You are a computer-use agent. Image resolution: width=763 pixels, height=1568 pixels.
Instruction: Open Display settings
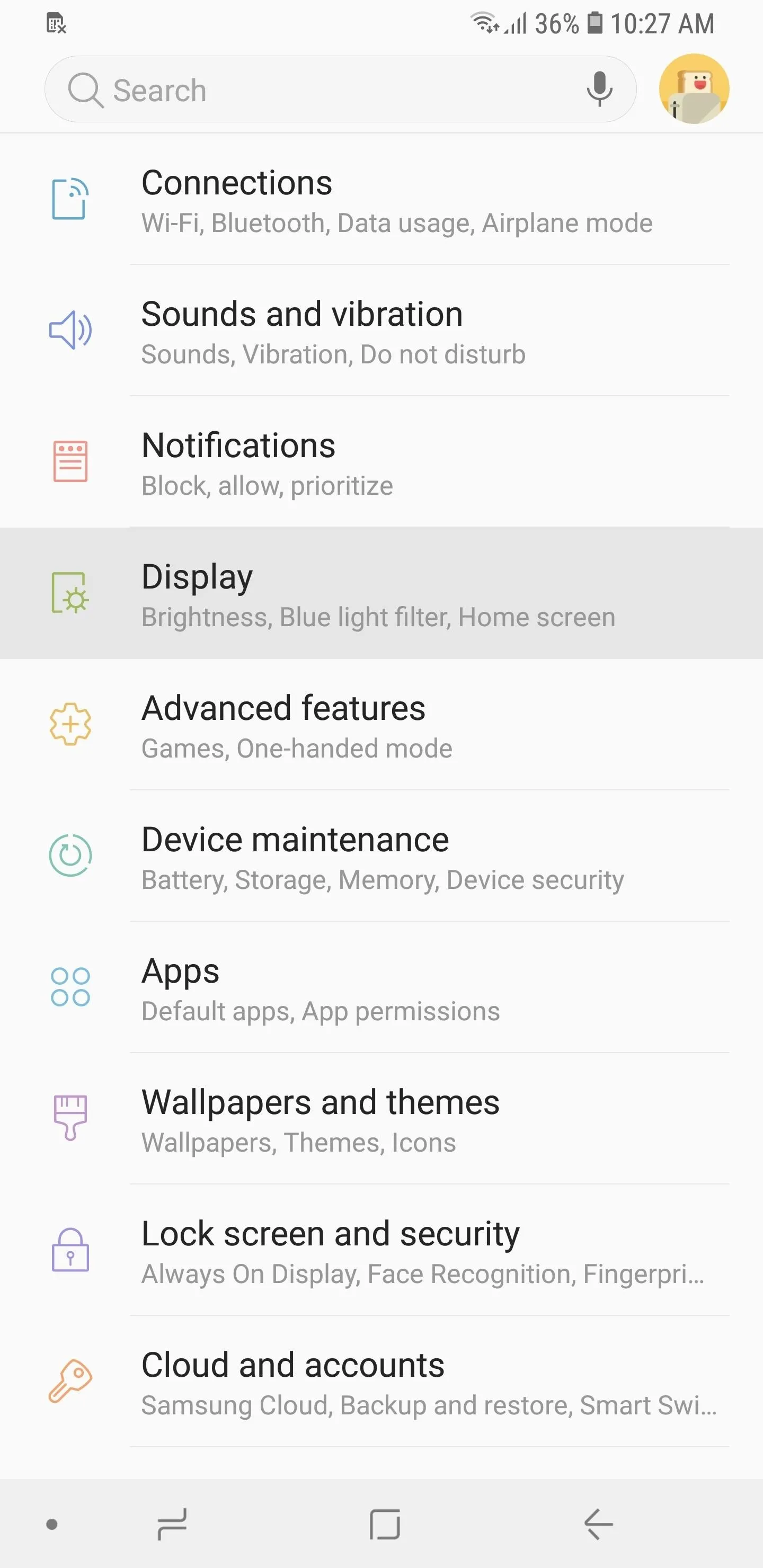[x=381, y=593]
